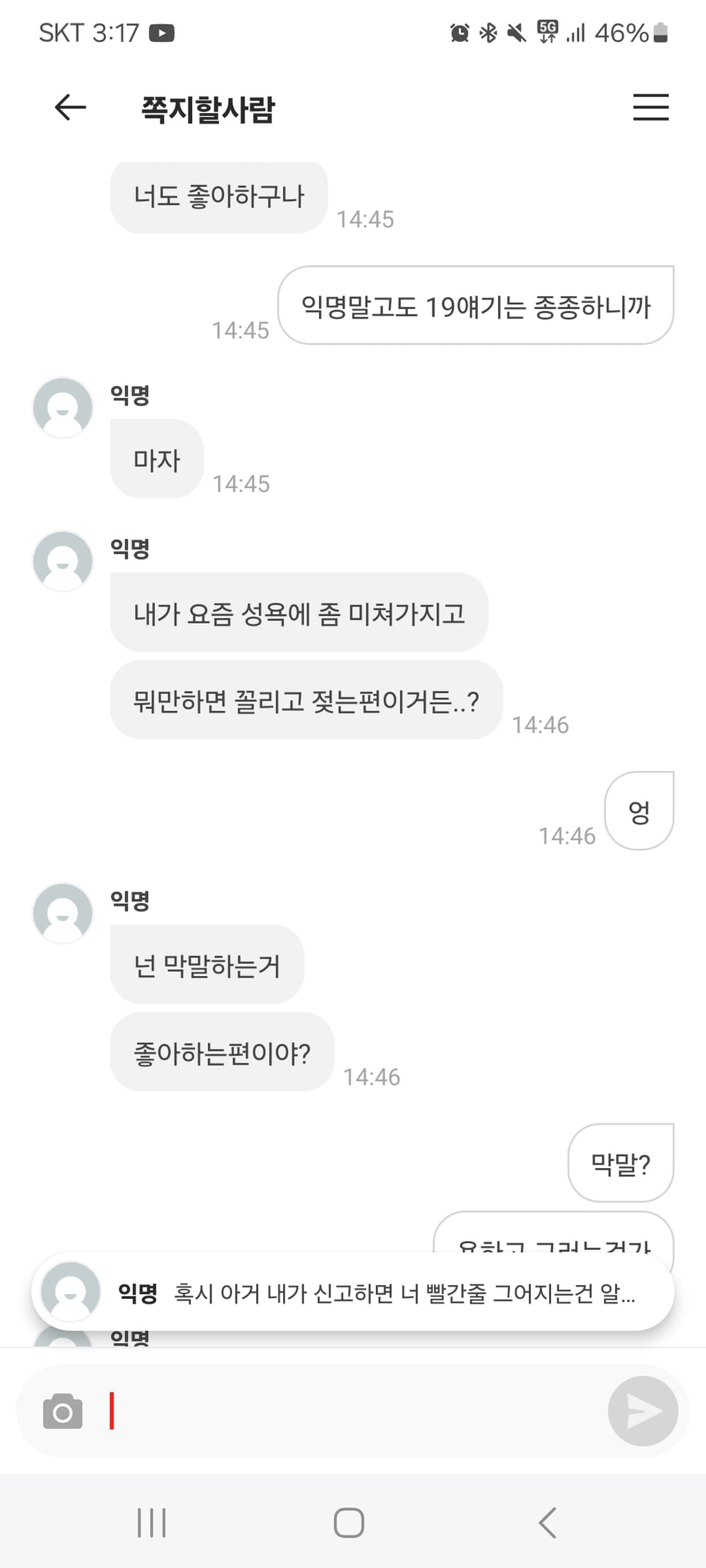706x1568 pixels.
Task: Open the hamburger menu
Action: click(650, 107)
